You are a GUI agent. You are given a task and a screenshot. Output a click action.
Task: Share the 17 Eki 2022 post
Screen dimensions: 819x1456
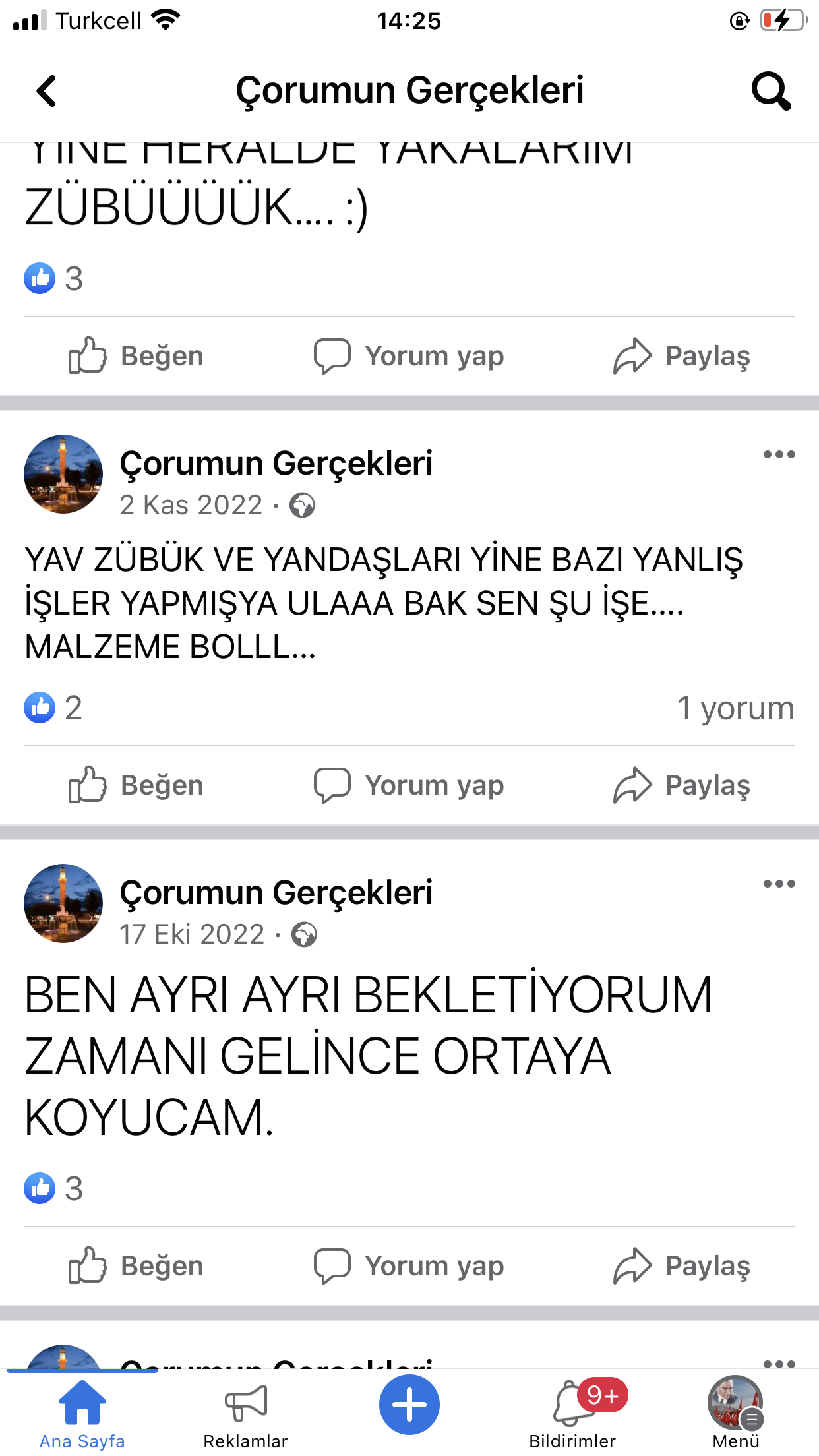[682, 1265]
